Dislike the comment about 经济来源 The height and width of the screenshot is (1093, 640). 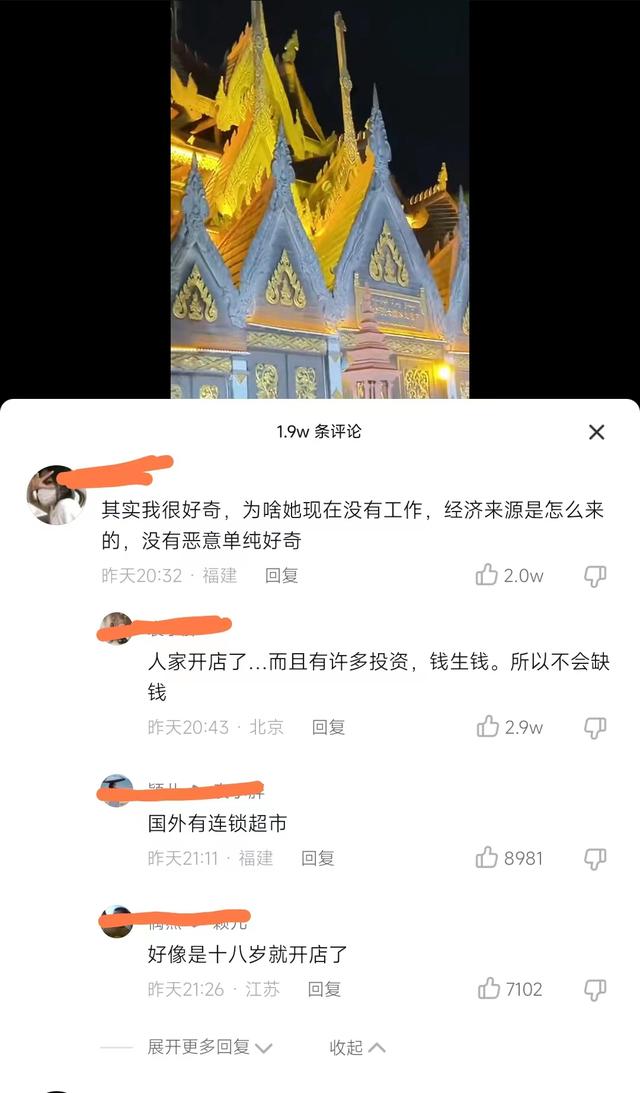[595, 575]
